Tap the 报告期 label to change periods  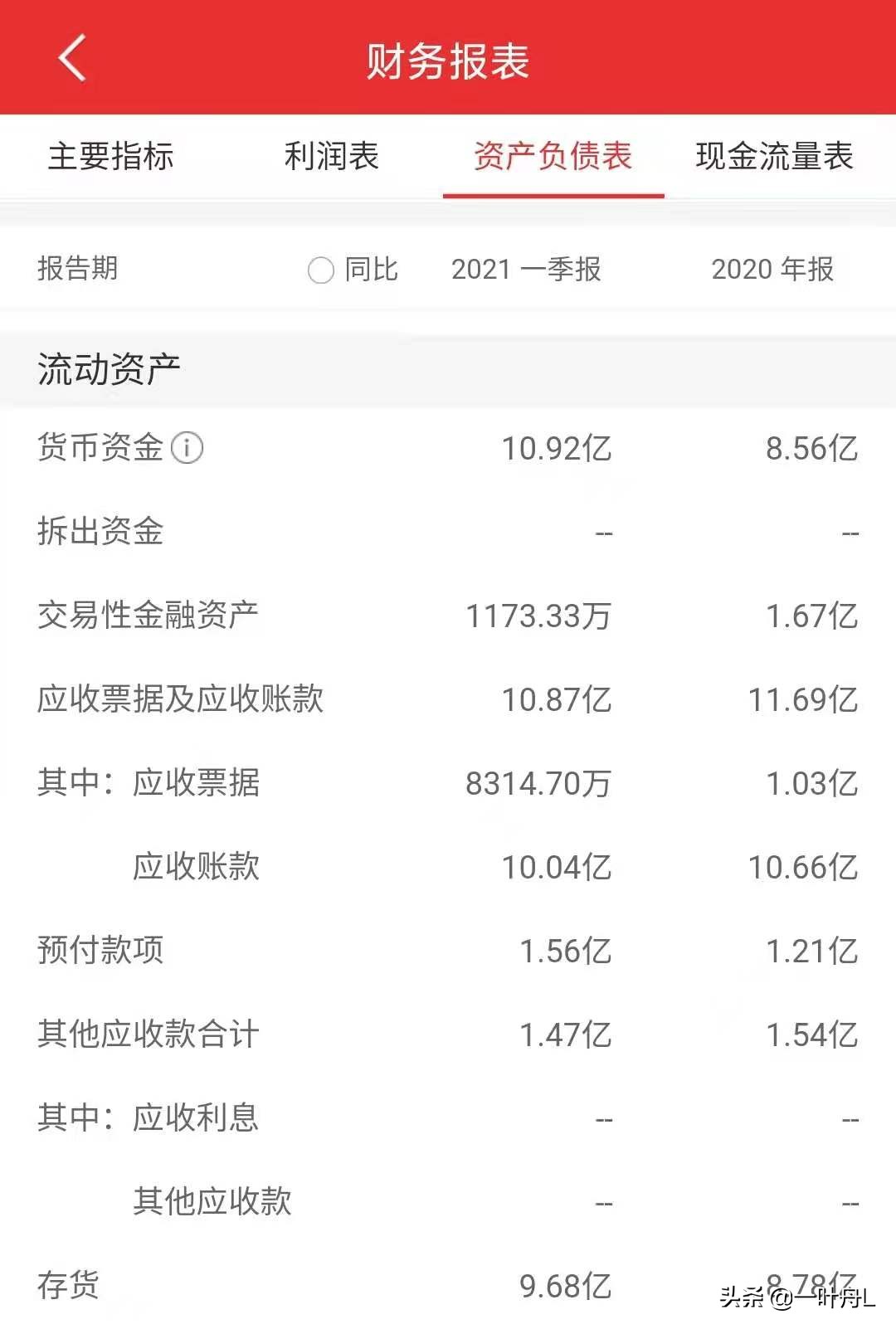[76, 269]
